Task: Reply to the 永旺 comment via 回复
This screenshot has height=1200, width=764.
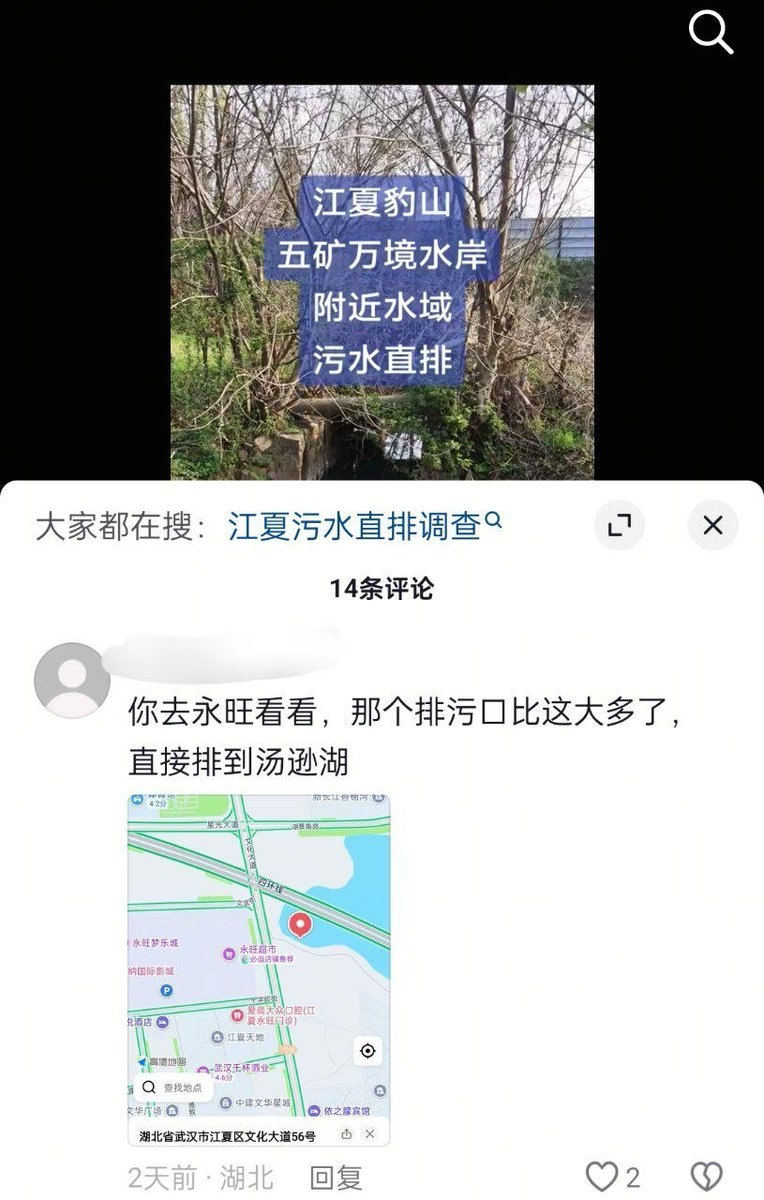Action: click(x=335, y=1177)
